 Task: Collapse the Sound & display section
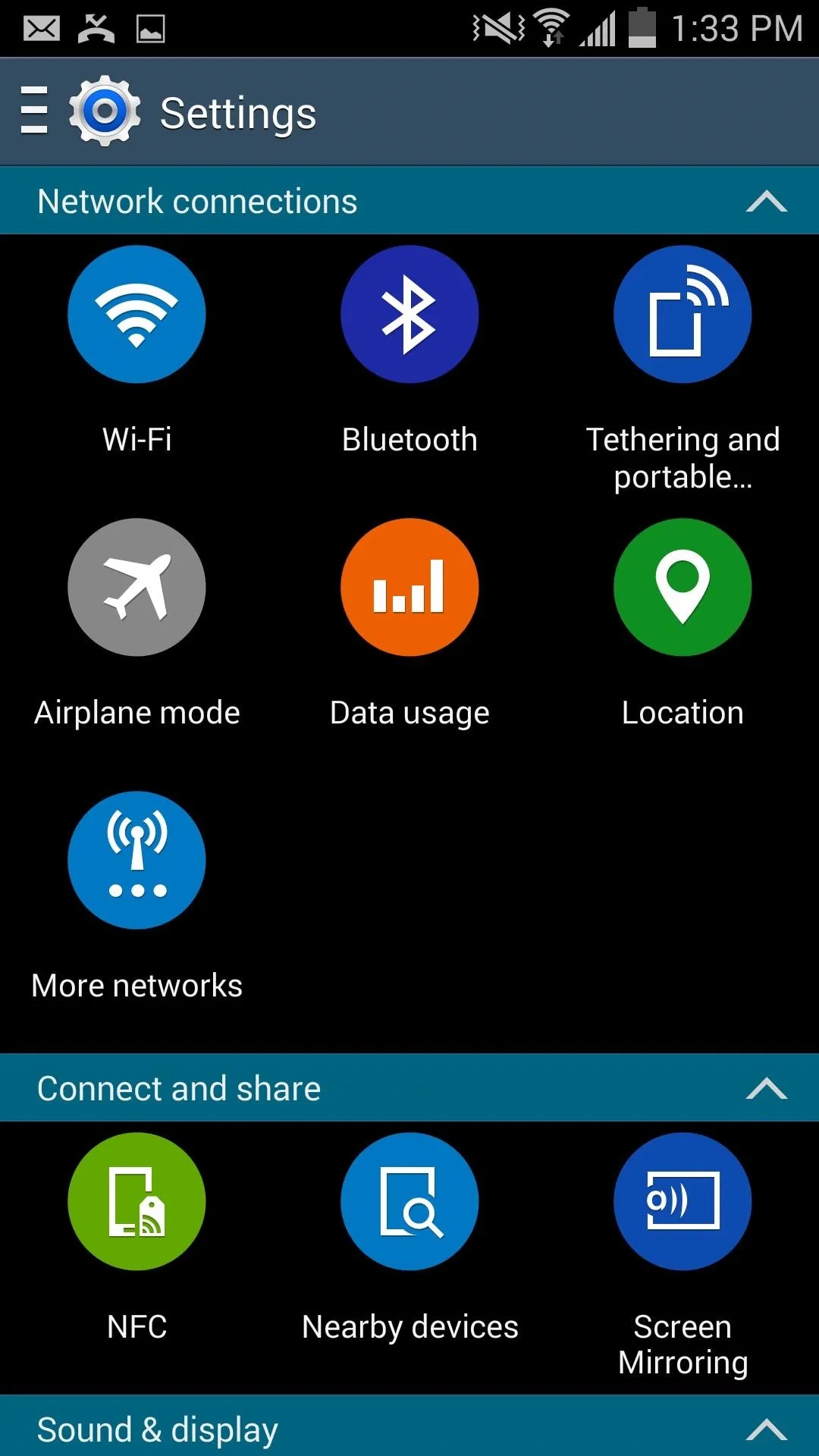767,1429
